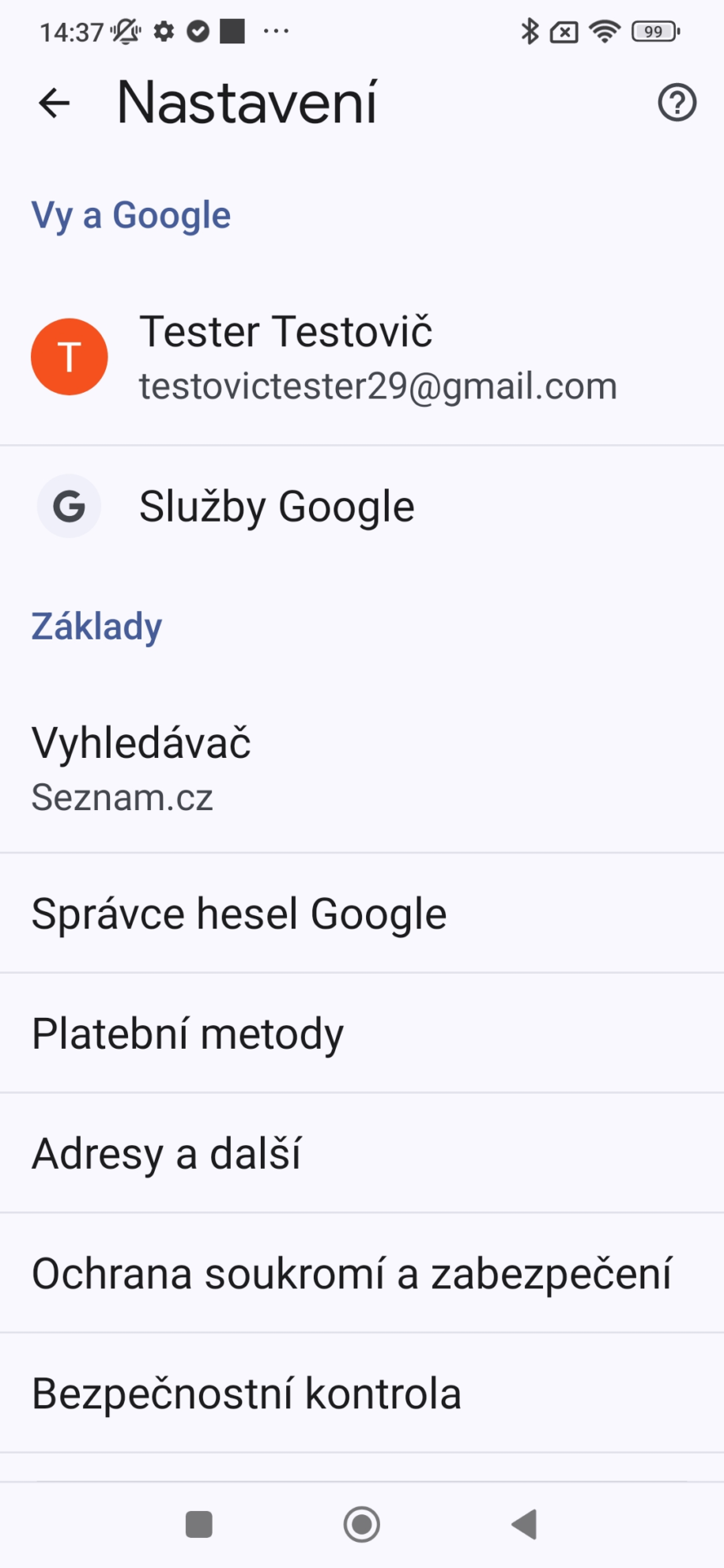Go back from Nastavení
This screenshot has width=724, height=1568.
55,103
